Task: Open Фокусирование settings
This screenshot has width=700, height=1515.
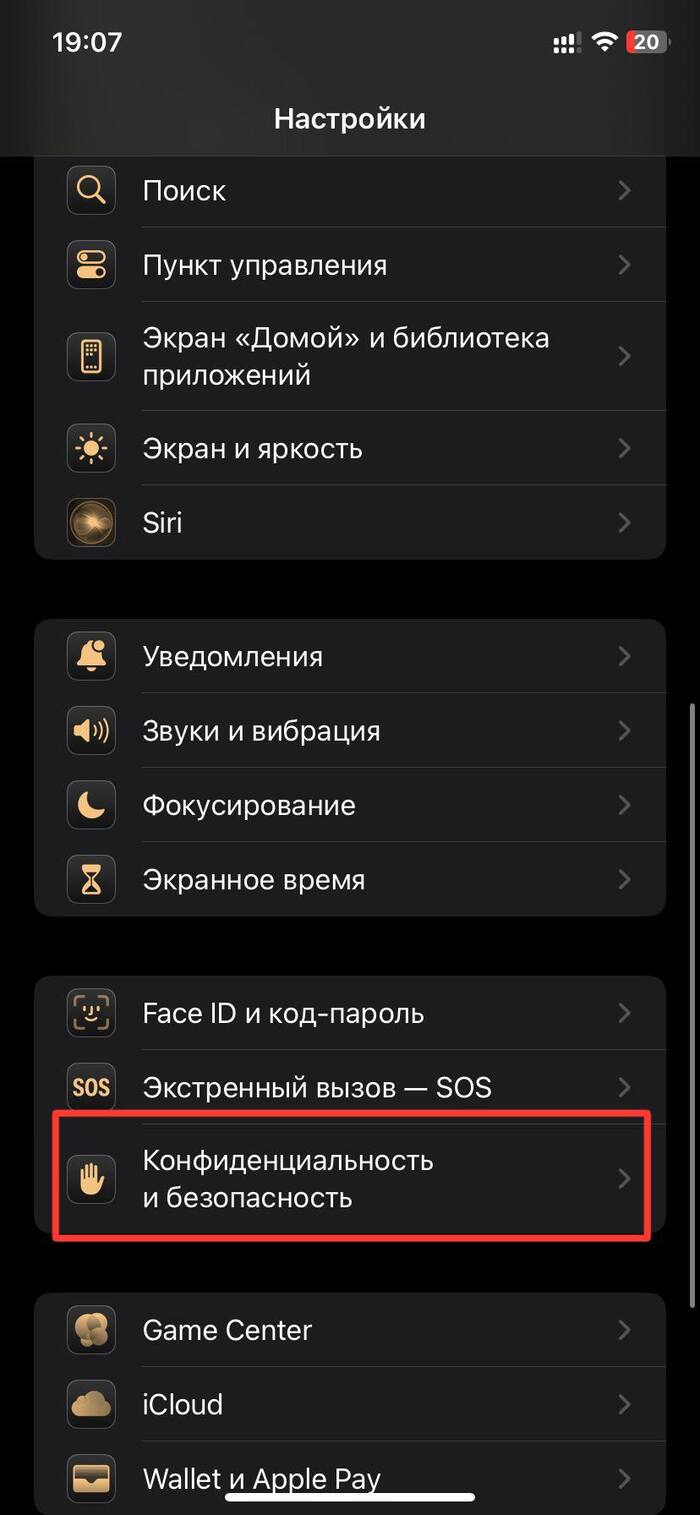Action: [x=350, y=805]
